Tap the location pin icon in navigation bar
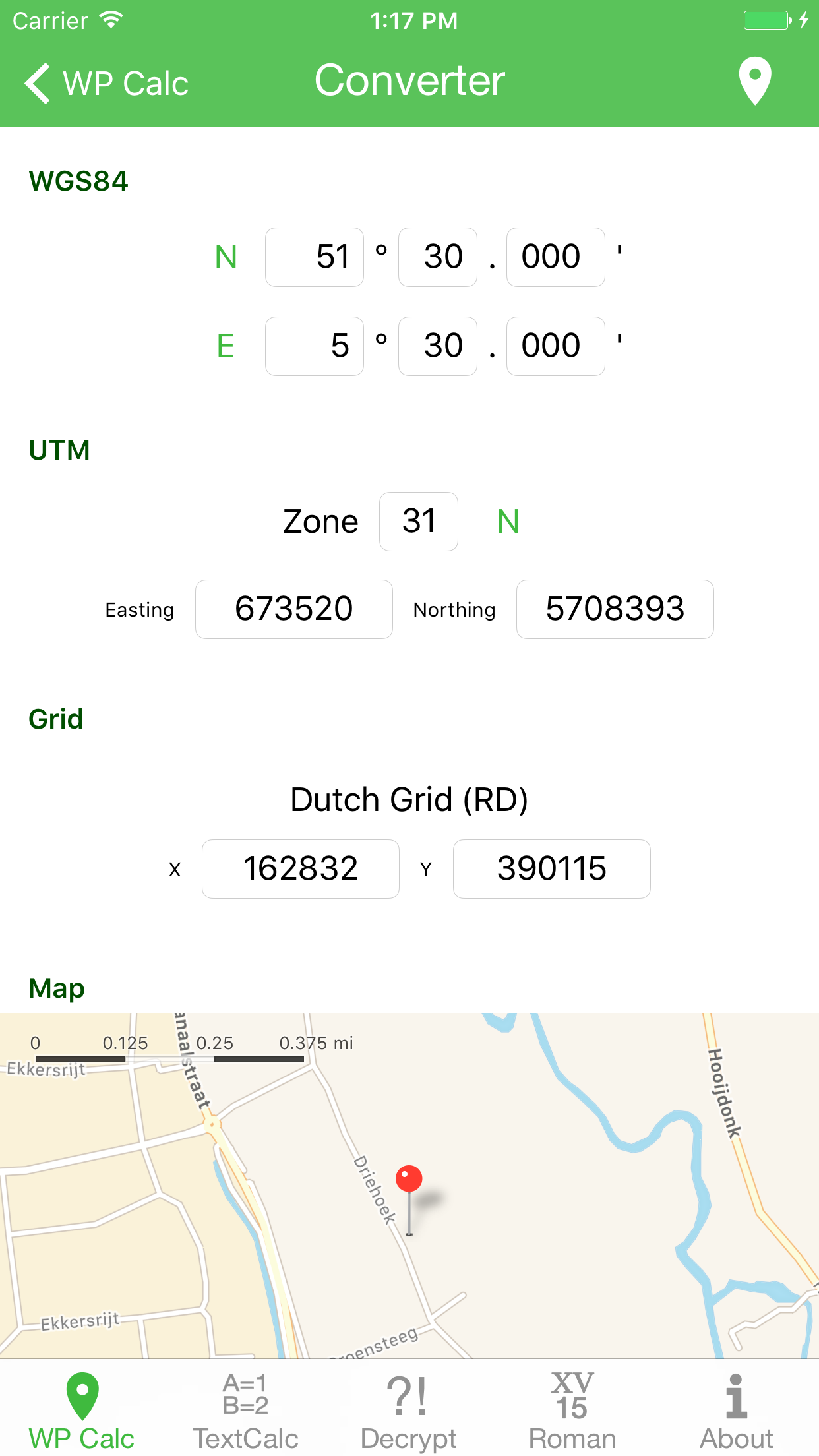Viewport: 819px width, 1456px height. click(754, 79)
